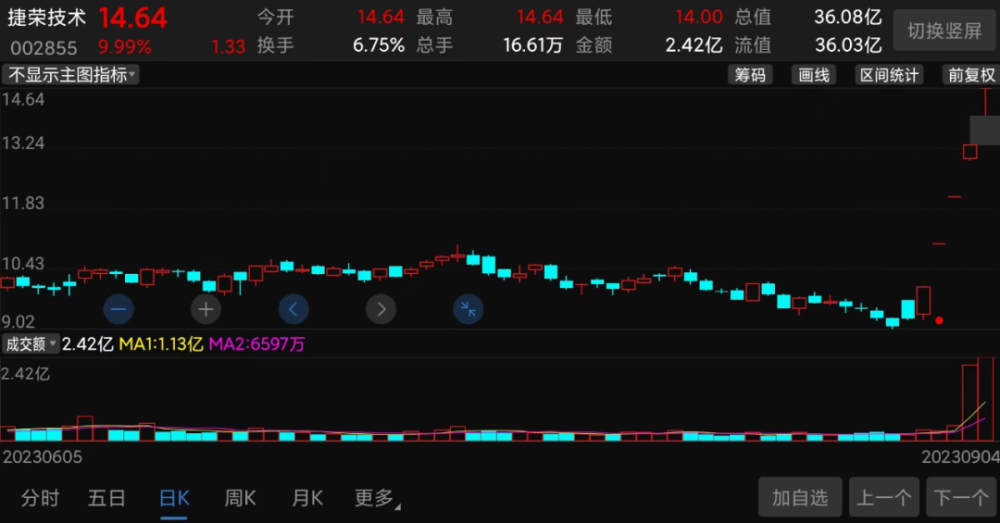Switch to the 分时 tab
The width and height of the screenshot is (1000, 523).
[40, 498]
